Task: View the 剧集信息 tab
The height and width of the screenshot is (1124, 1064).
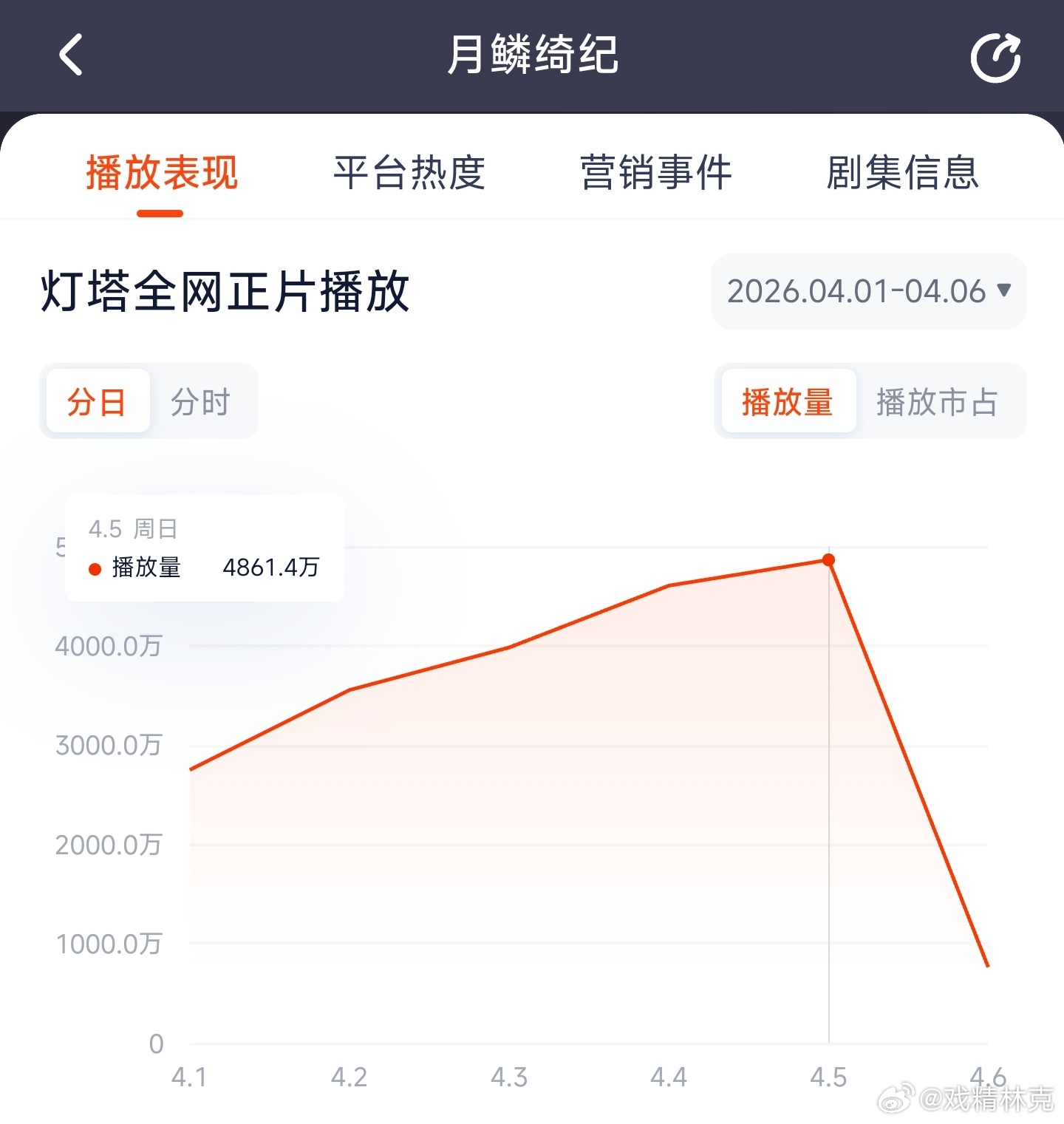Action: [x=903, y=171]
